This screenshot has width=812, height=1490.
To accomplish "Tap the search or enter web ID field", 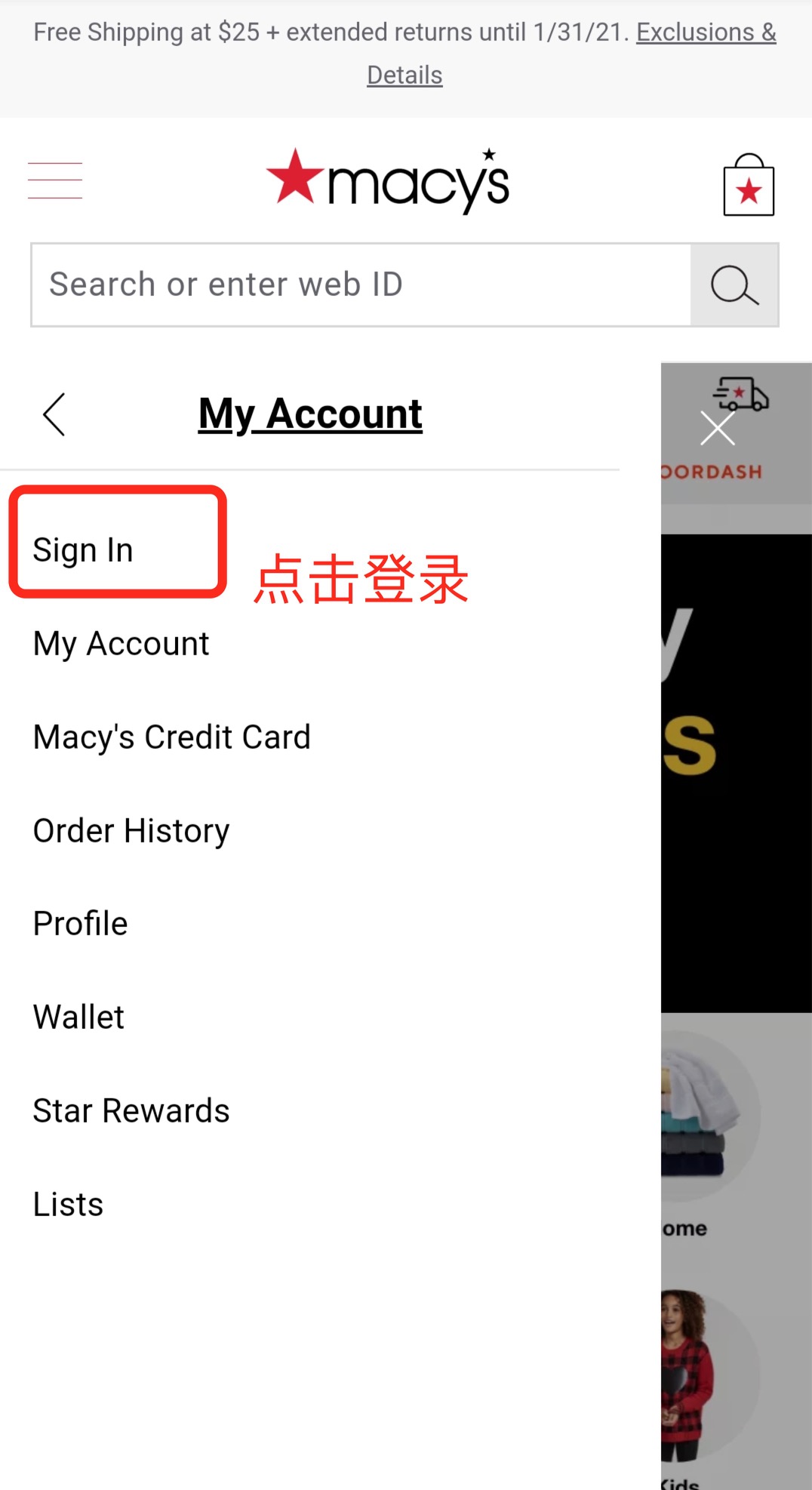I will [x=361, y=285].
